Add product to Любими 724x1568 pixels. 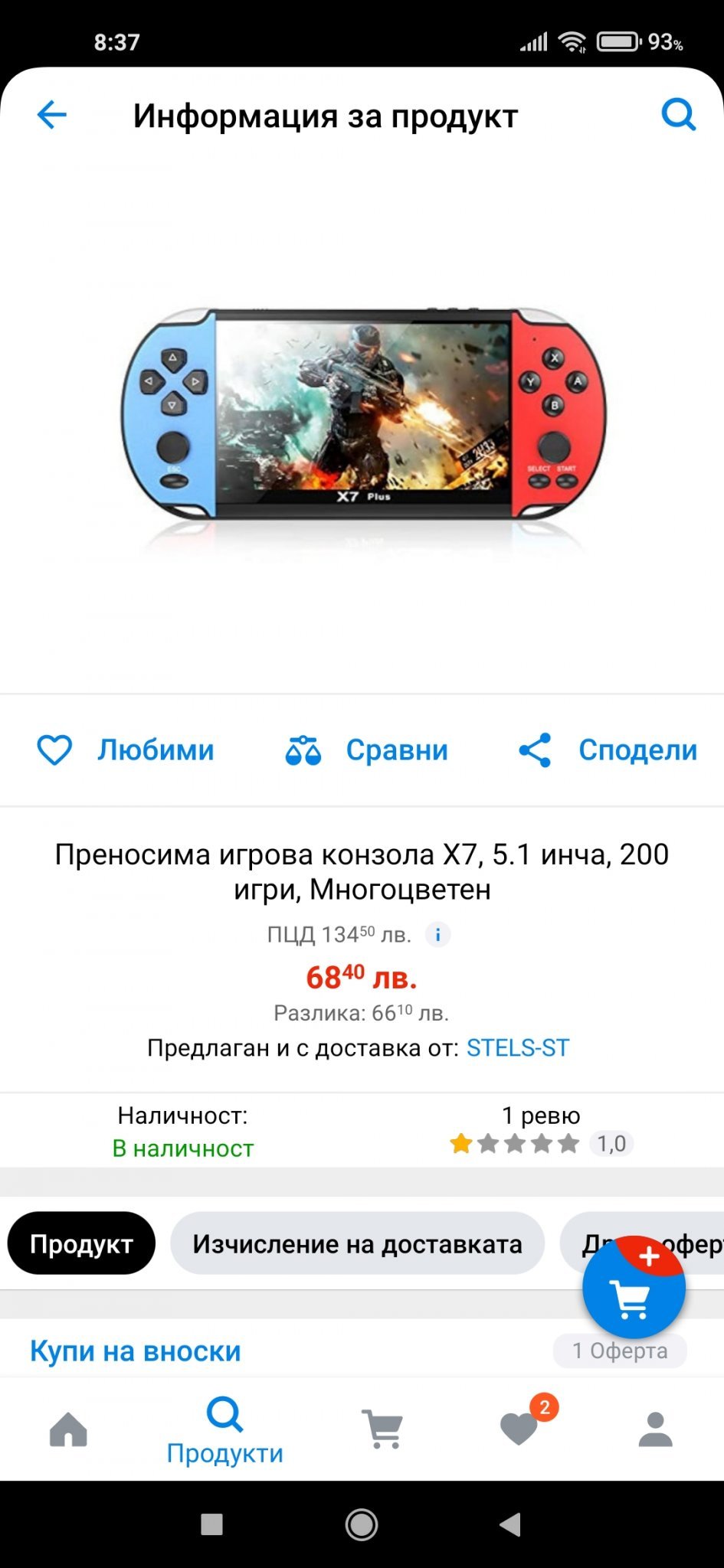[x=126, y=750]
